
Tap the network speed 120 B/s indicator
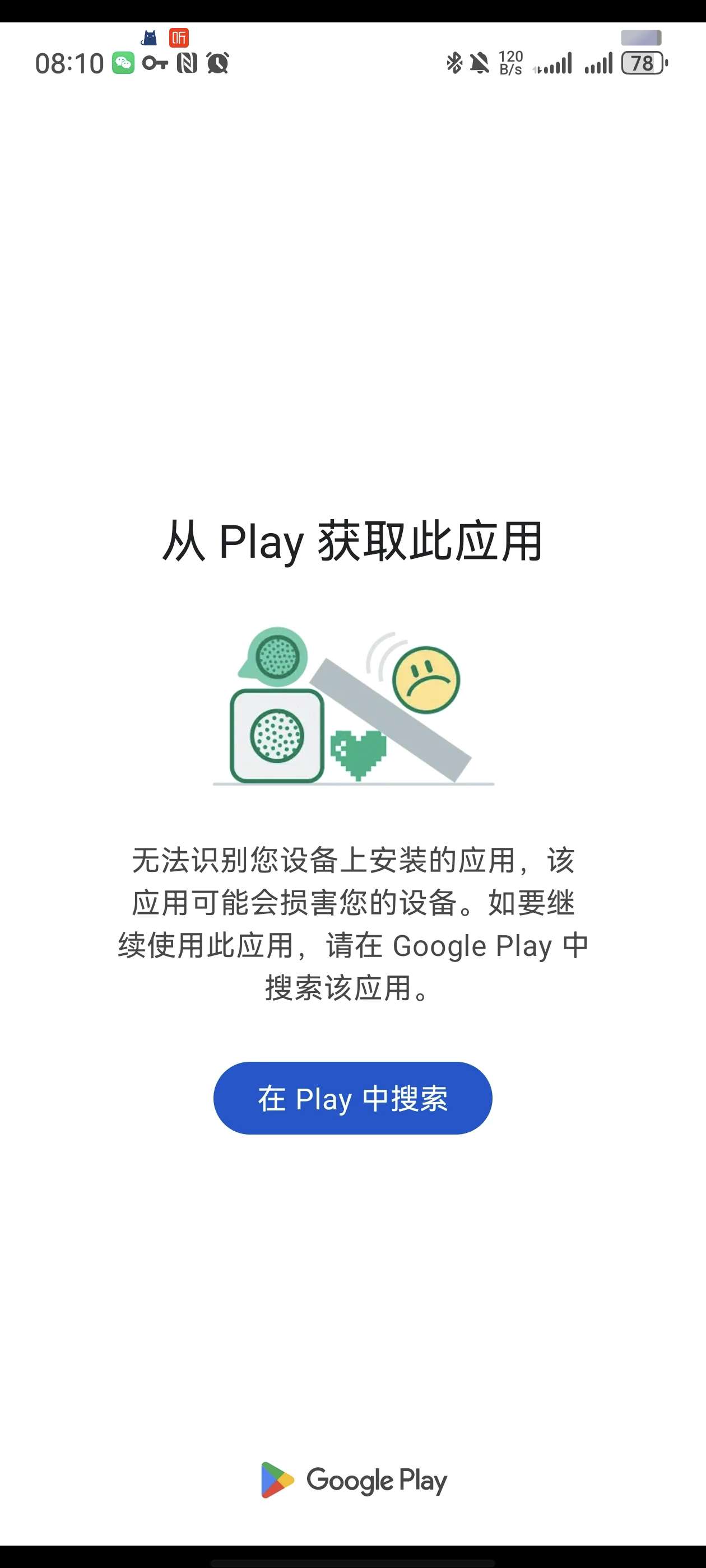click(x=510, y=63)
